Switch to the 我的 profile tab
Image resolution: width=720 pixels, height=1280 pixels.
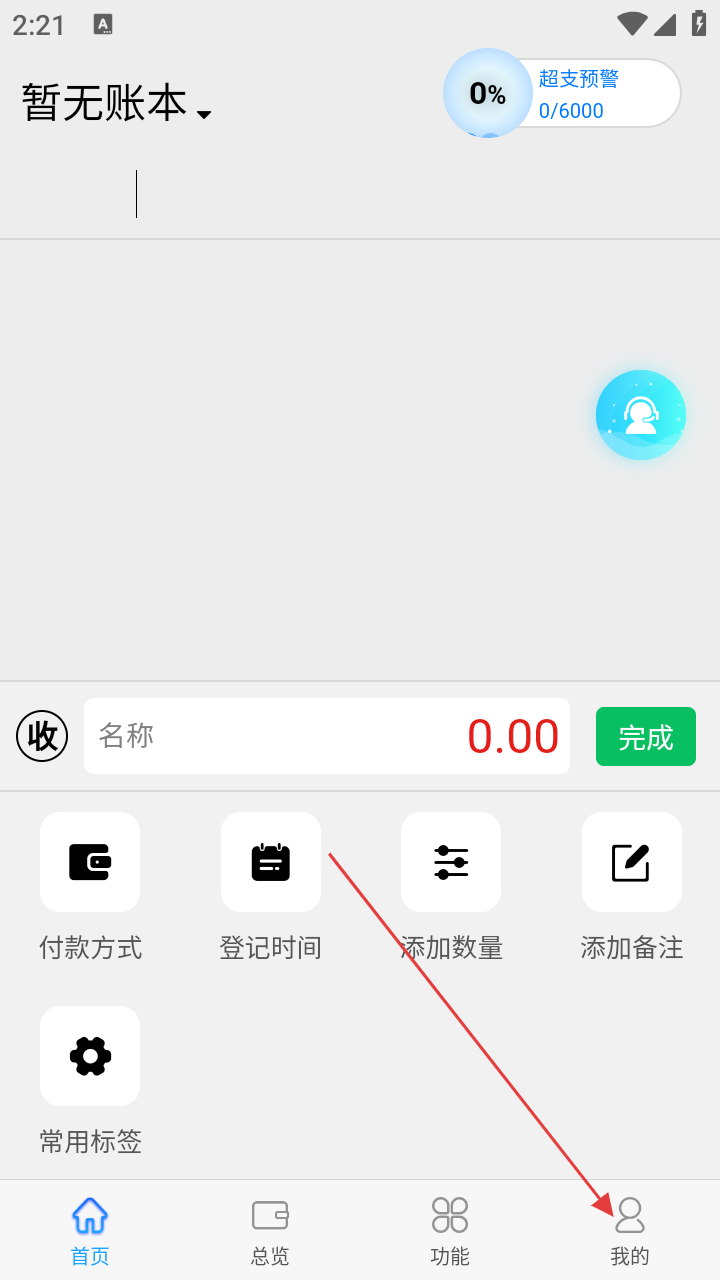630,1231
